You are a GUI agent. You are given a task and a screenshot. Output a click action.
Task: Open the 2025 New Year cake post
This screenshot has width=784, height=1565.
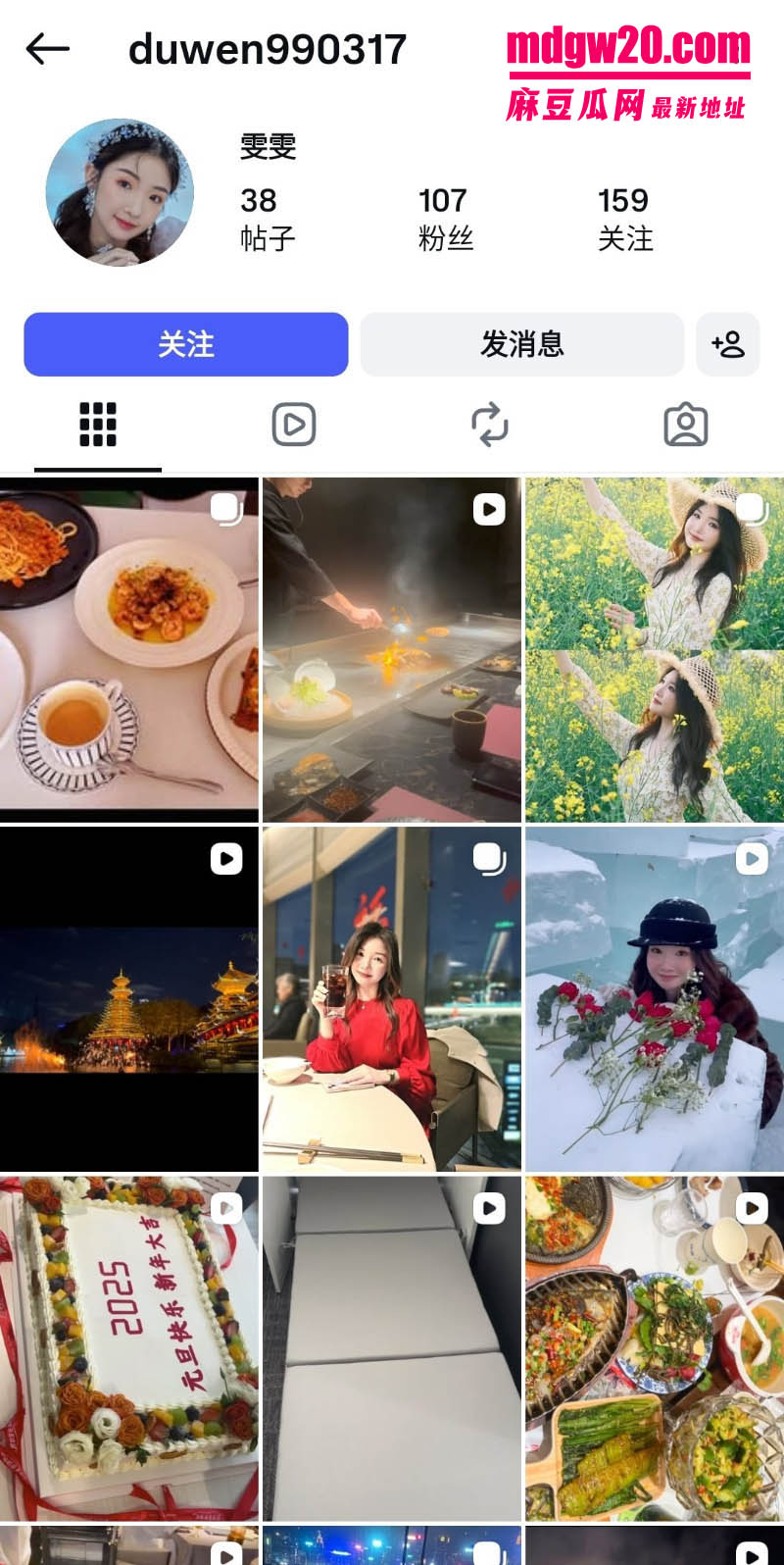[129, 1348]
